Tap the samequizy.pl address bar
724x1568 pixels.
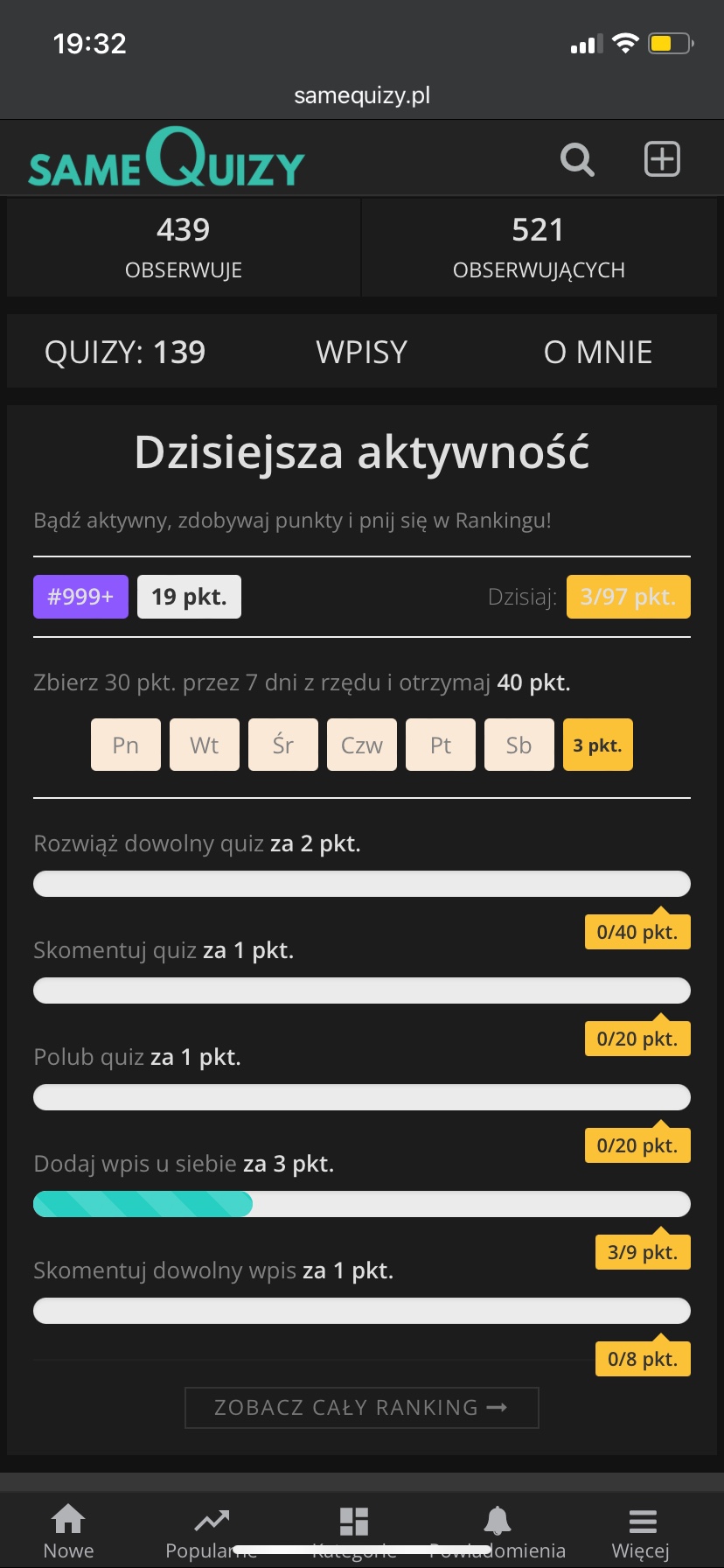point(361,94)
